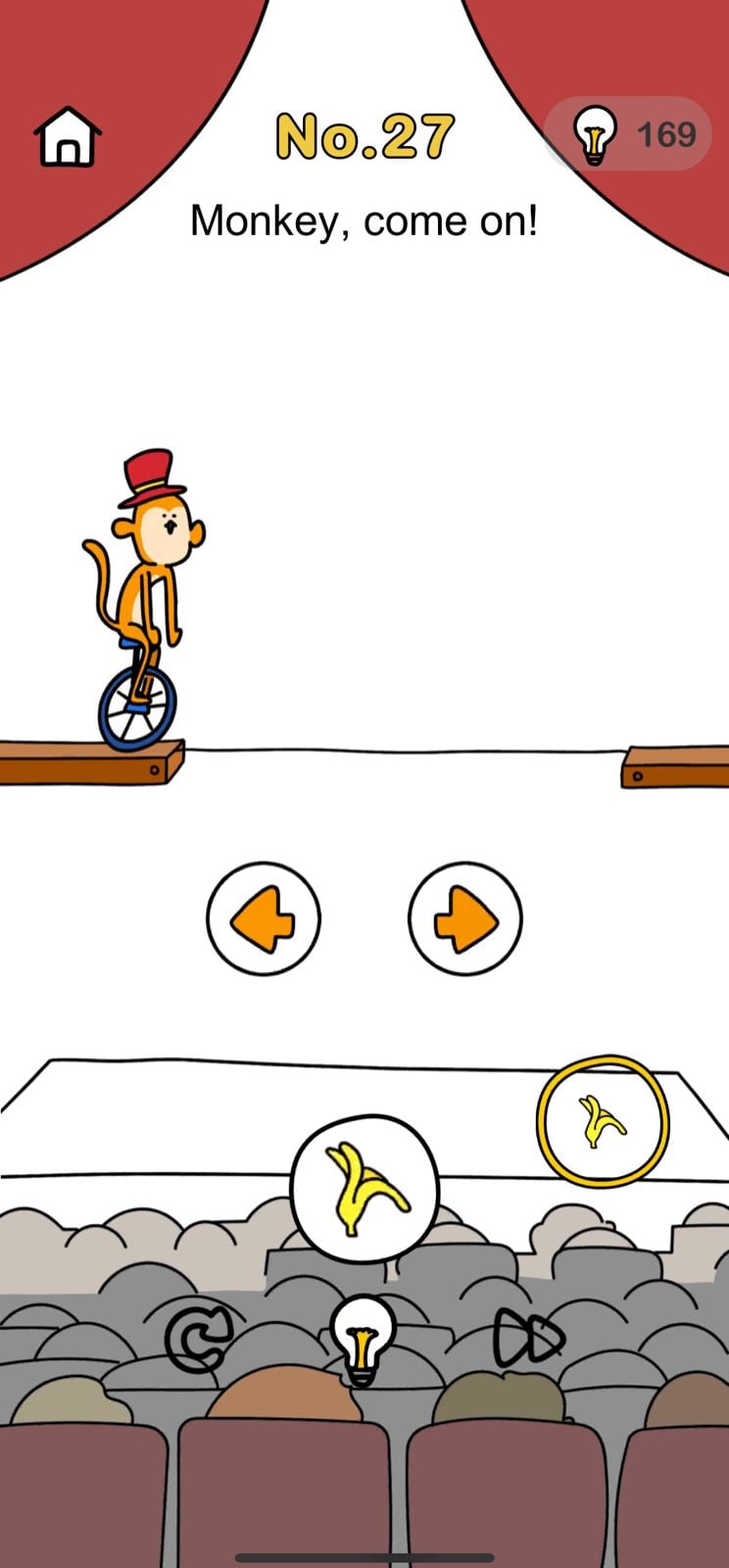Select the large banana peel item
The height and width of the screenshot is (1568, 729).
[x=364, y=1188]
